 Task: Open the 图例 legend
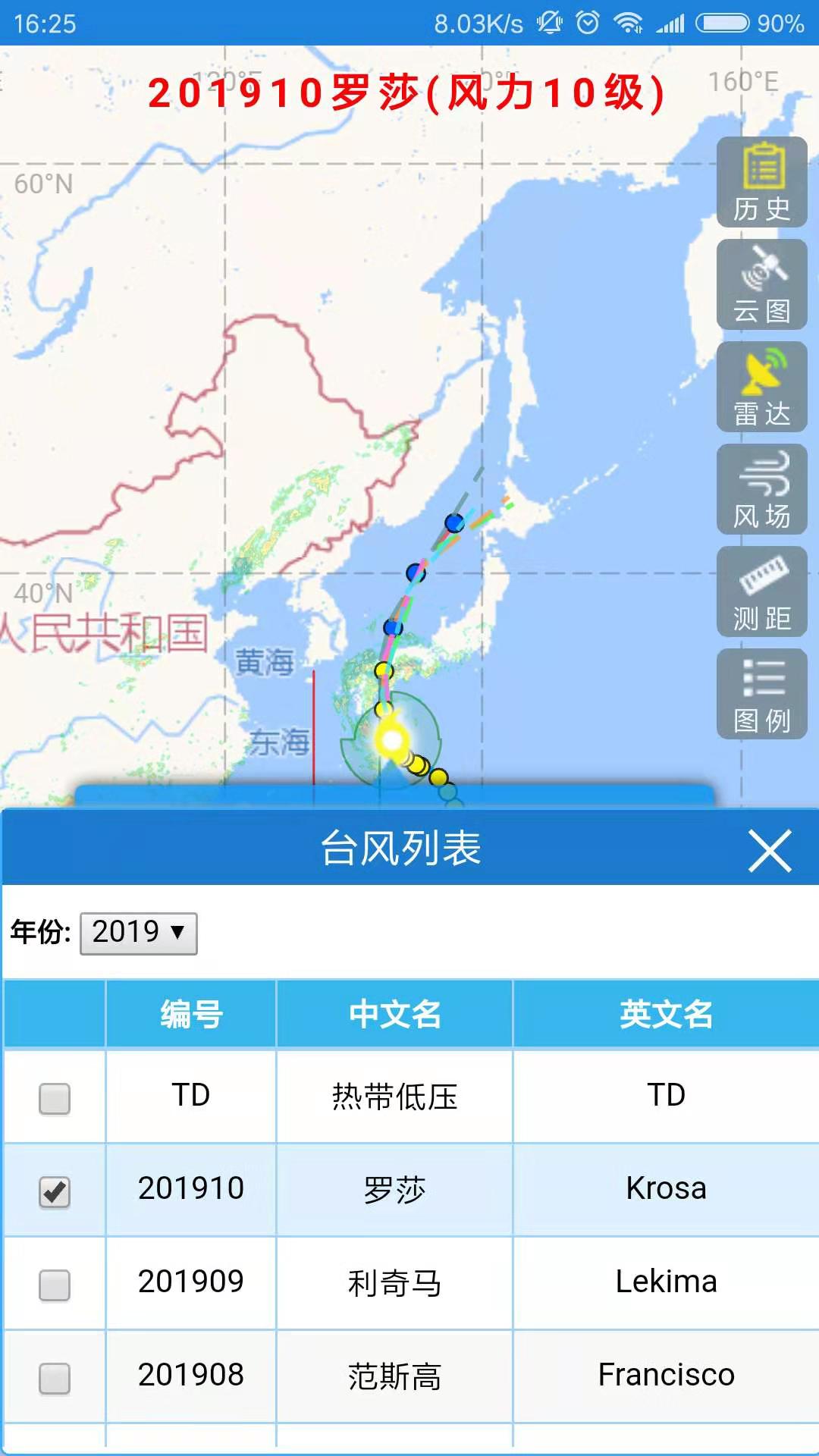pos(762,694)
